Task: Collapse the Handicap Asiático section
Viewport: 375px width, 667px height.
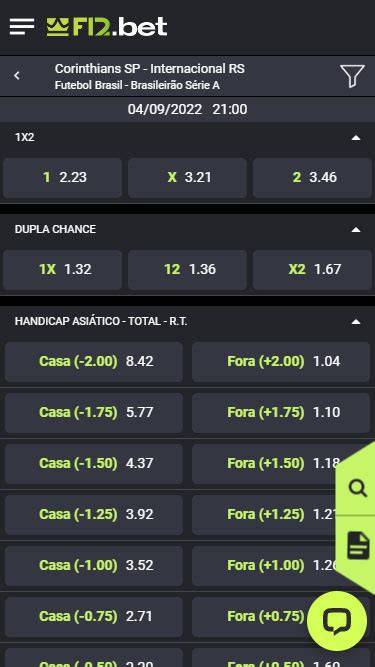Action: click(356, 322)
